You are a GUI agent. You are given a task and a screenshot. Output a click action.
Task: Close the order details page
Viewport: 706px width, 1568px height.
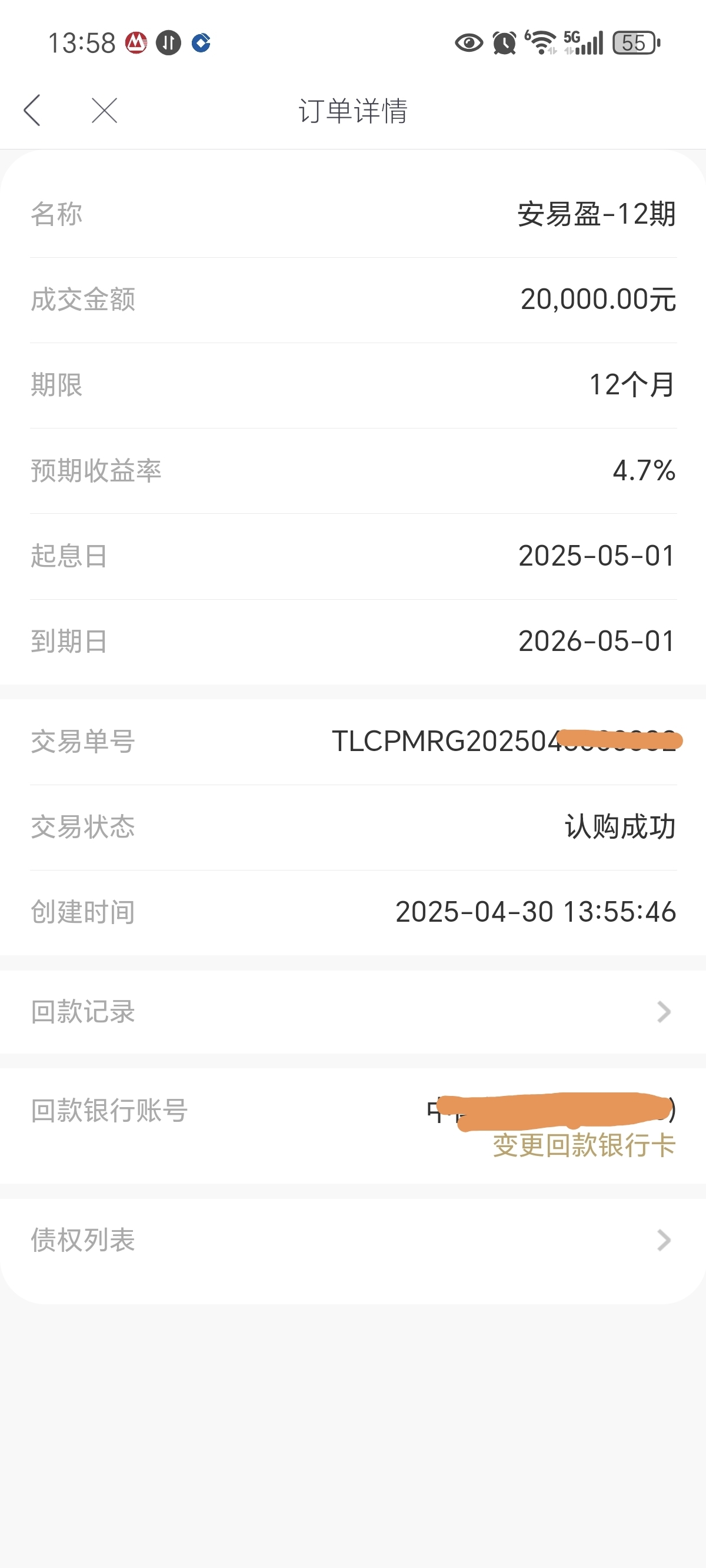[105, 110]
